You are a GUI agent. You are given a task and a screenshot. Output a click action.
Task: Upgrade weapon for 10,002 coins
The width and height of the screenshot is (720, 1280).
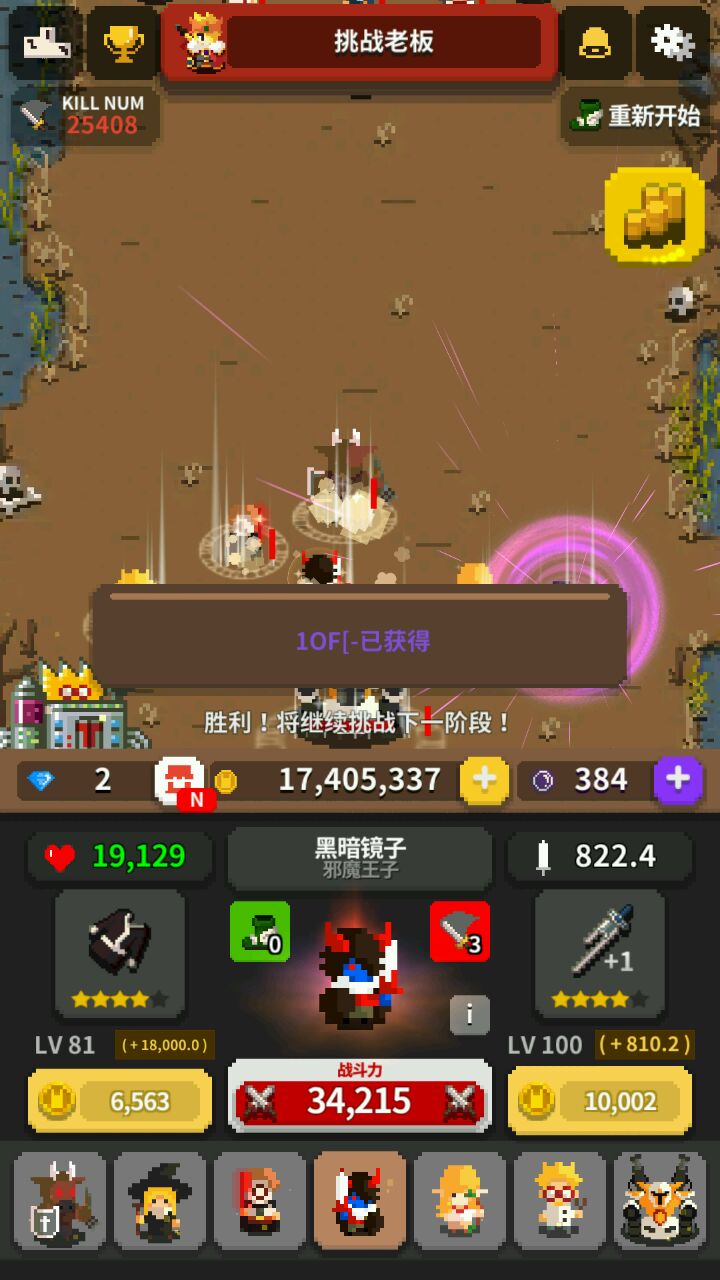[600, 1101]
